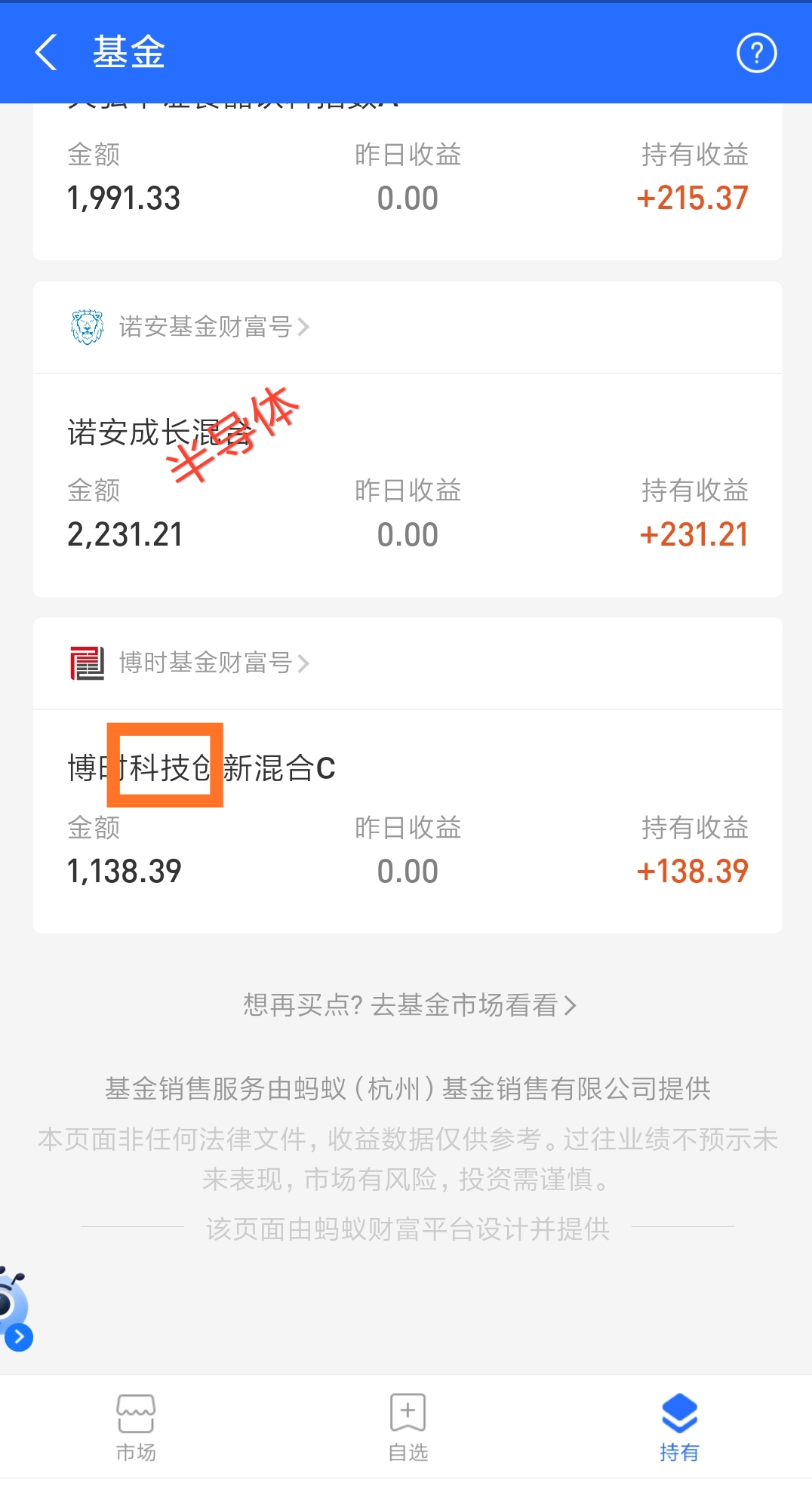The width and height of the screenshot is (812, 1495).
Task: Switch to the 自选 tab
Action: pos(406,1426)
